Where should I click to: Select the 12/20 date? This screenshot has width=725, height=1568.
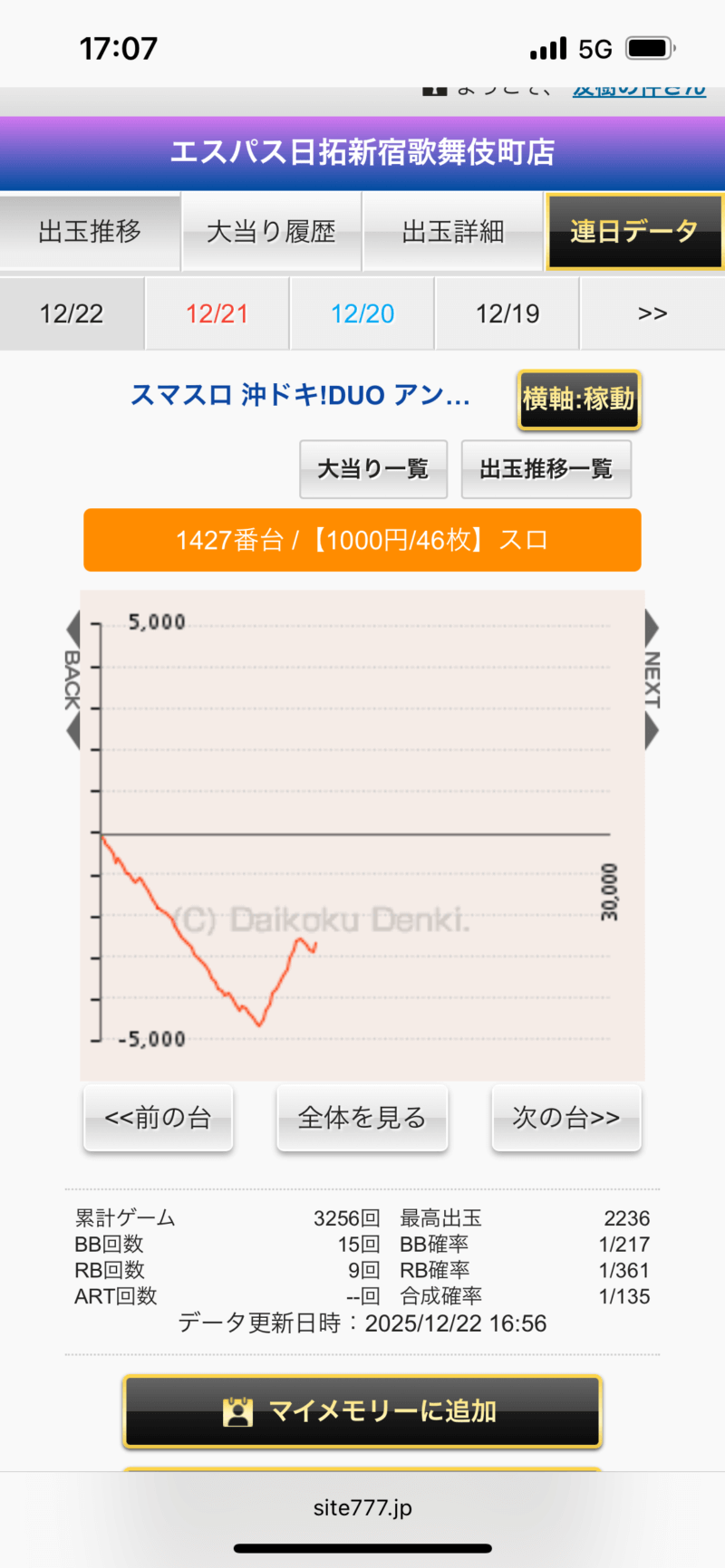click(362, 314)
